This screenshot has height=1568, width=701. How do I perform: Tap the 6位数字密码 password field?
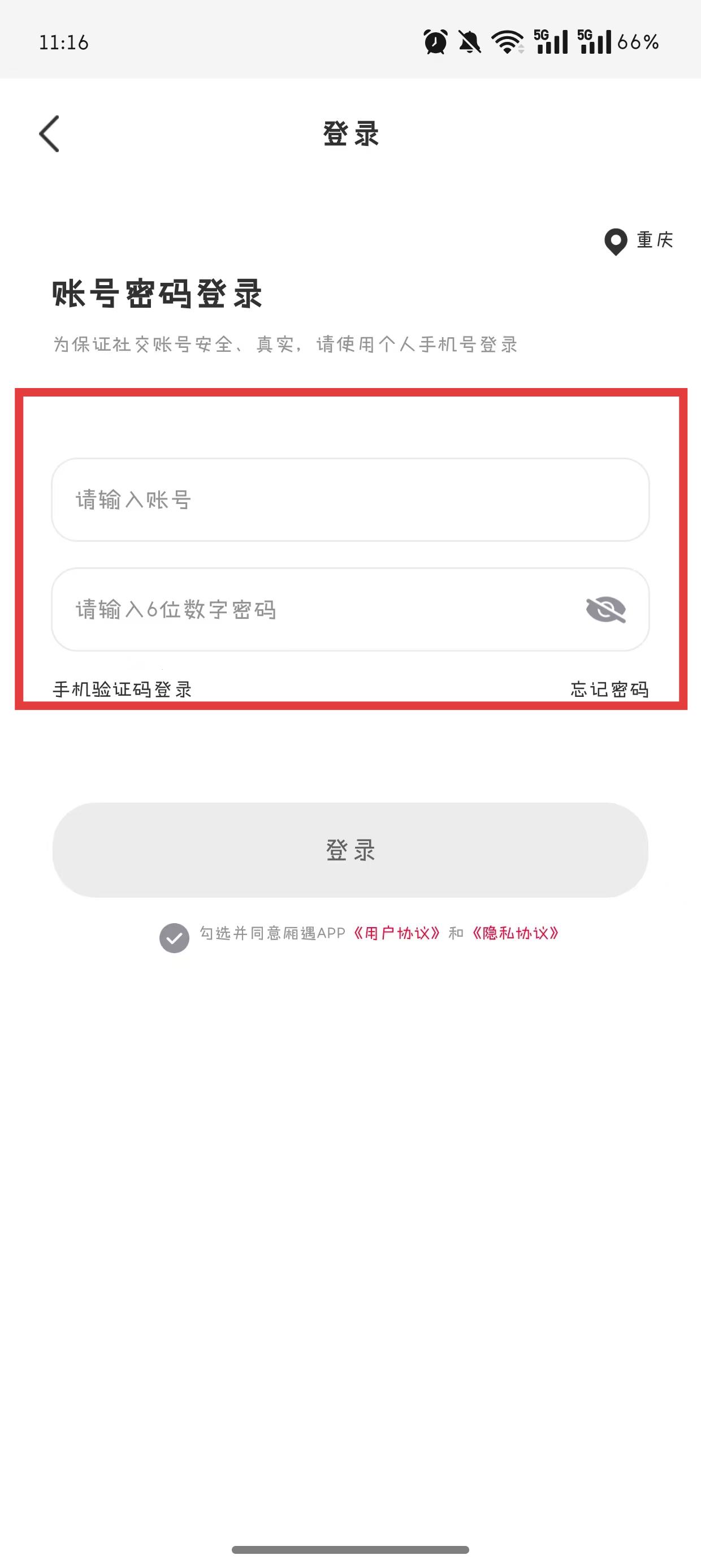click(317, 609)
